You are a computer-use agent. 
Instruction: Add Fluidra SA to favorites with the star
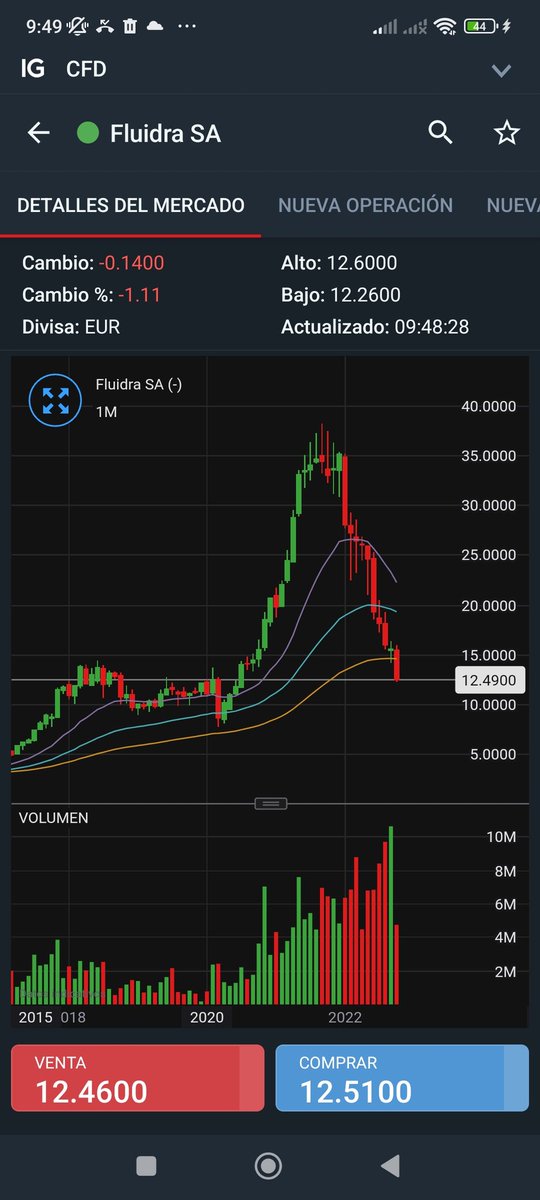coord(507,132)
